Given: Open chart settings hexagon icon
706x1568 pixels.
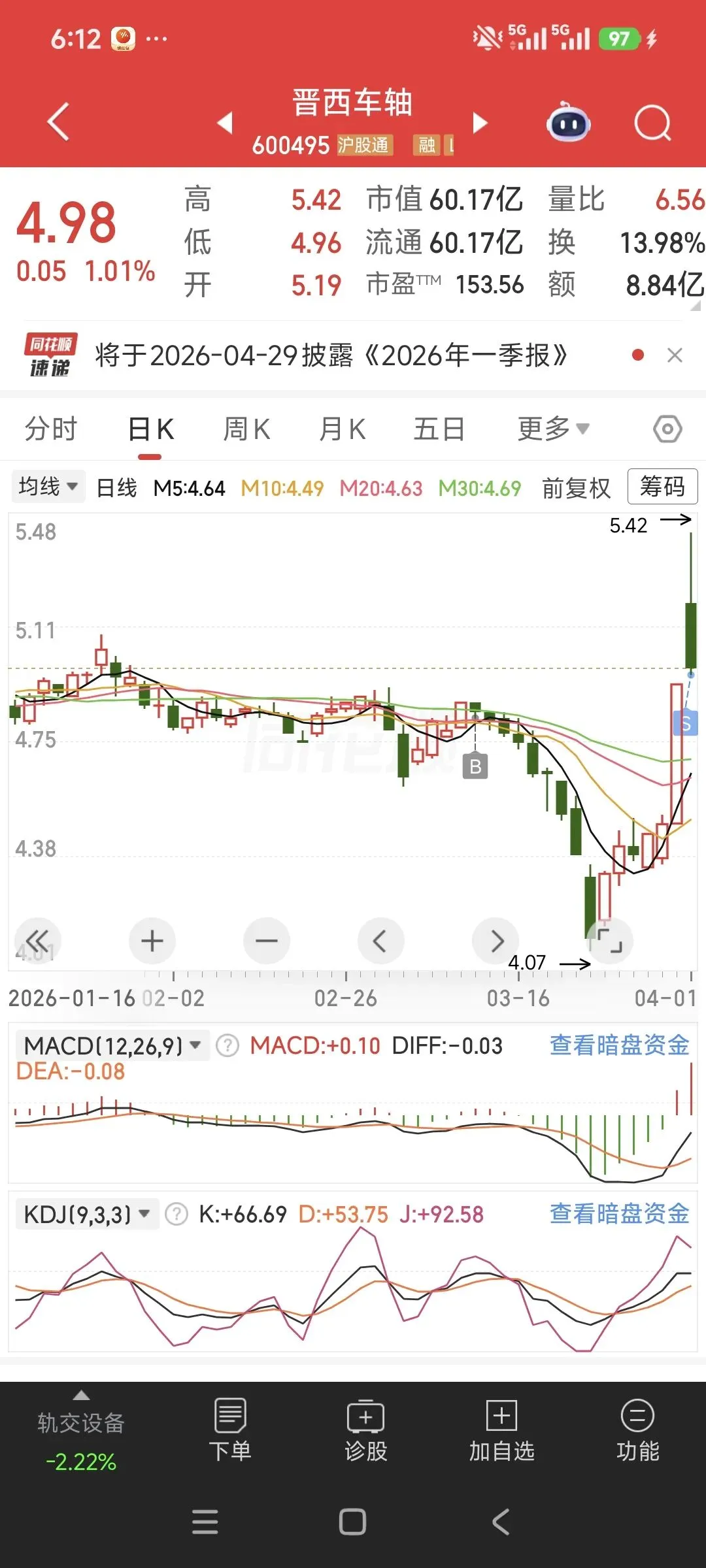Looking at the screenshot, I should 667,429.
